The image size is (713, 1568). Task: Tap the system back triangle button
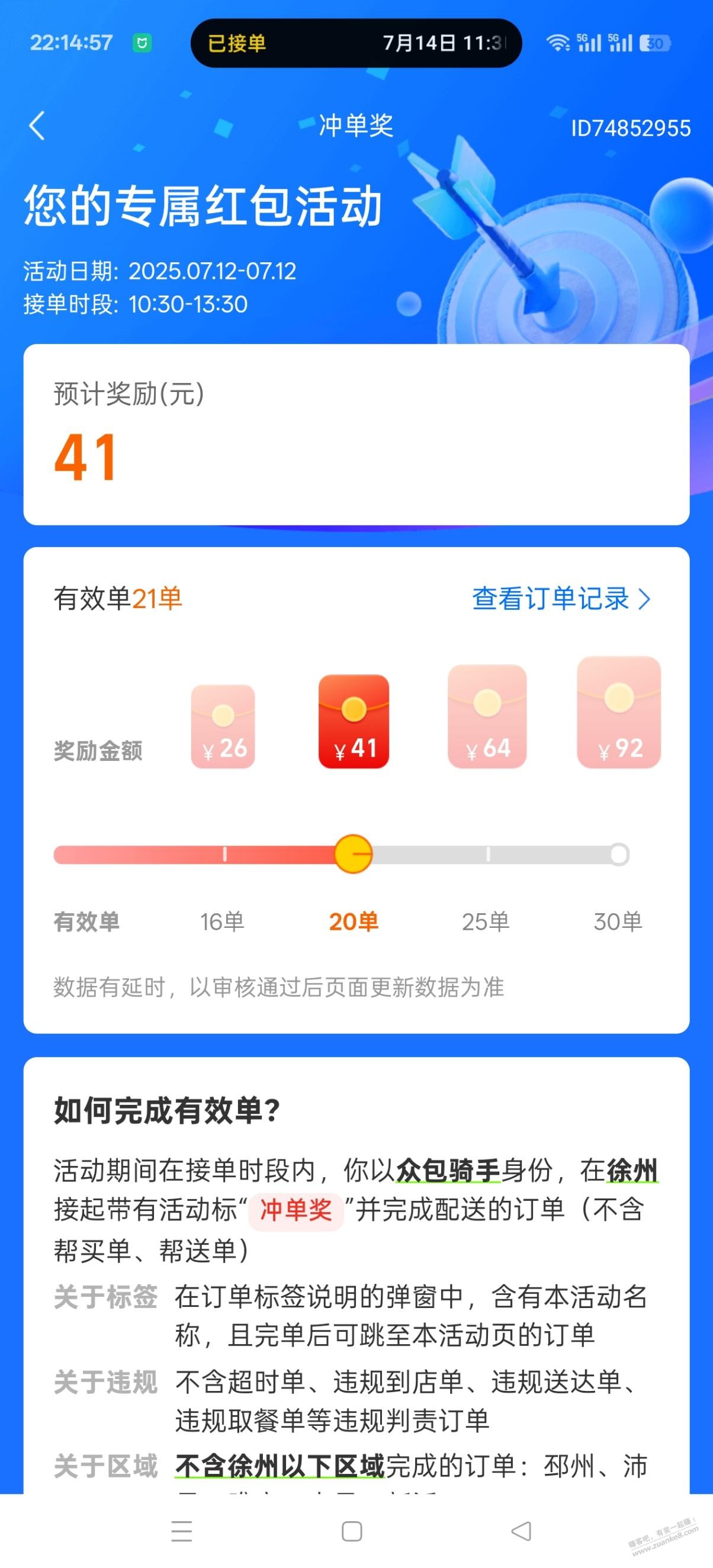coord(521,1531)
